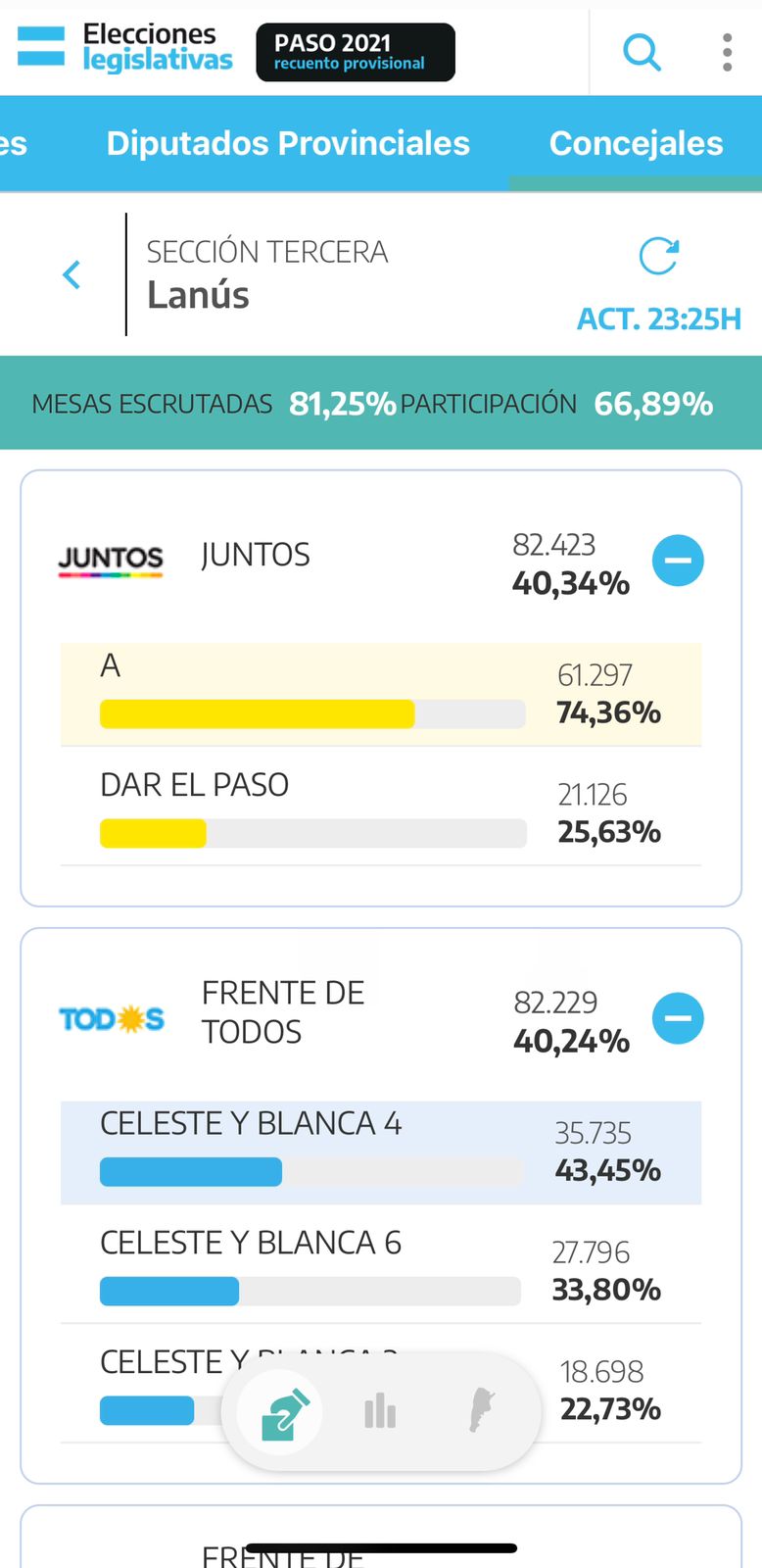Switch to the bar chart view
762x1568 pixels.
click(380, 1413)
